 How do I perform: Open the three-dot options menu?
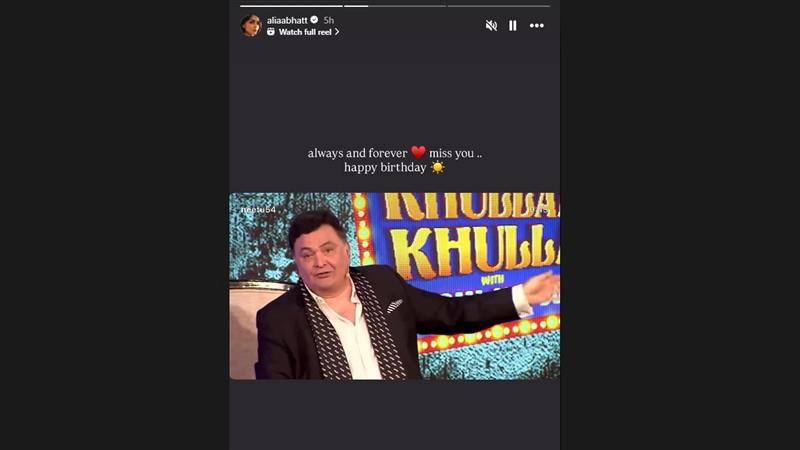537,25
